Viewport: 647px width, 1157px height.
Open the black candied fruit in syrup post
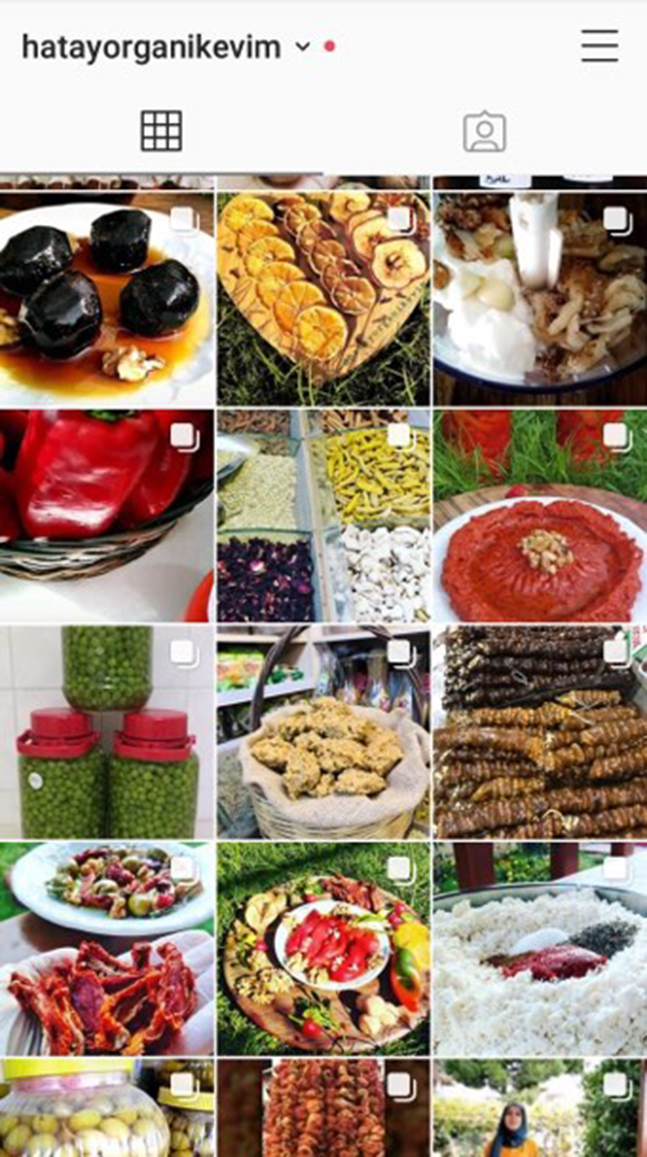tap(106, 298)
